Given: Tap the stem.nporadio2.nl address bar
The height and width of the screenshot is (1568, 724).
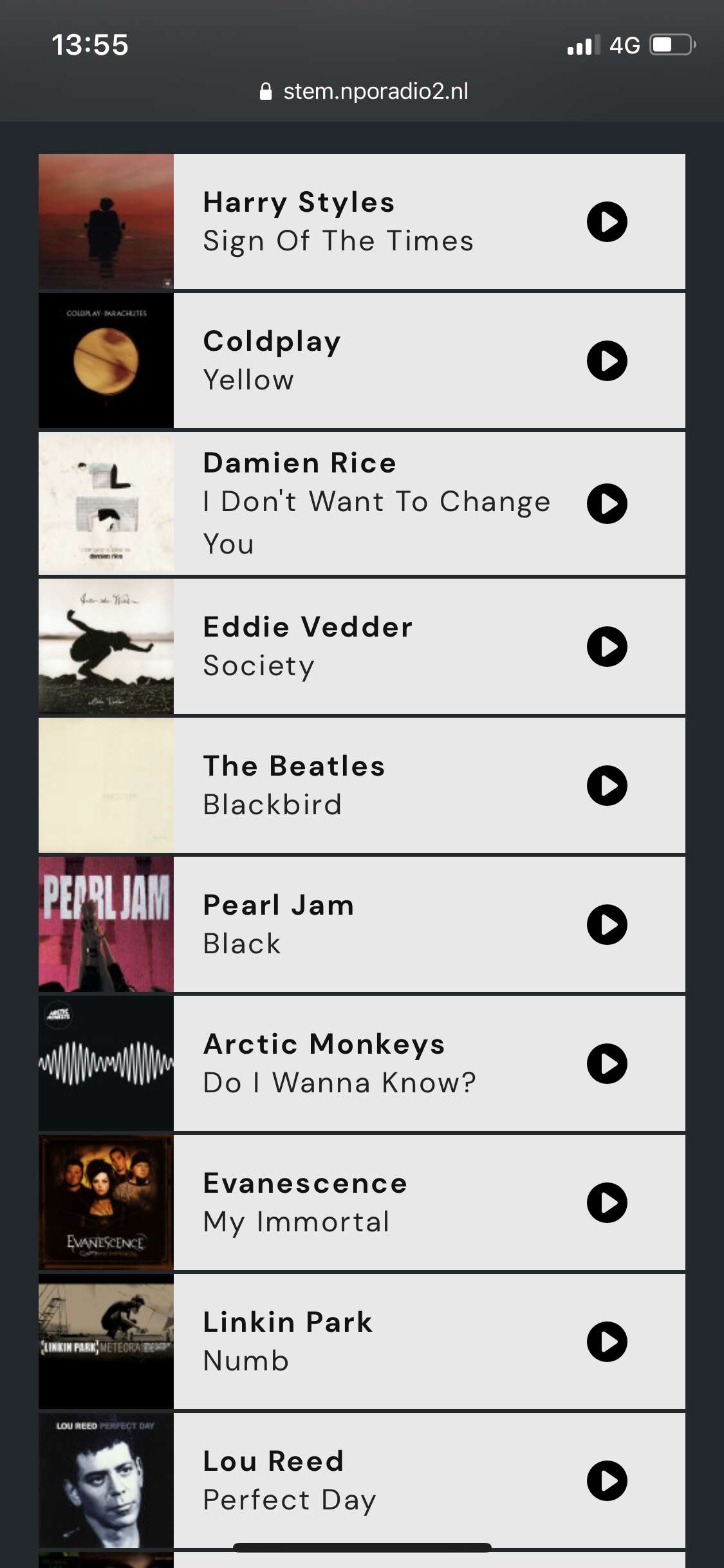Looking at the screenshot, I should (x=364, y=91).
